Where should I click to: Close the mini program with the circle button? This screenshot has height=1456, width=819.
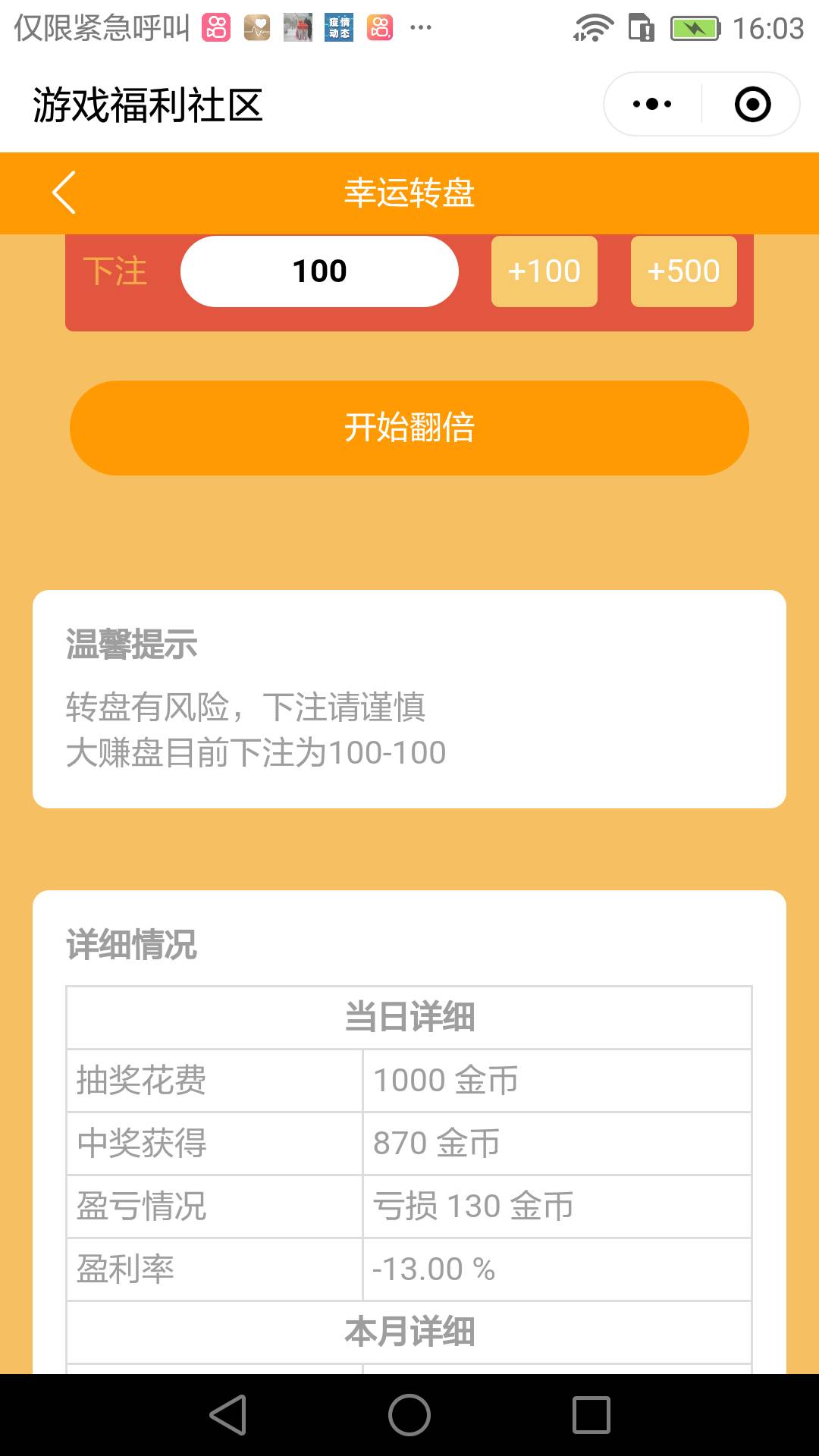pyautogui.click(x=752, y=104)
